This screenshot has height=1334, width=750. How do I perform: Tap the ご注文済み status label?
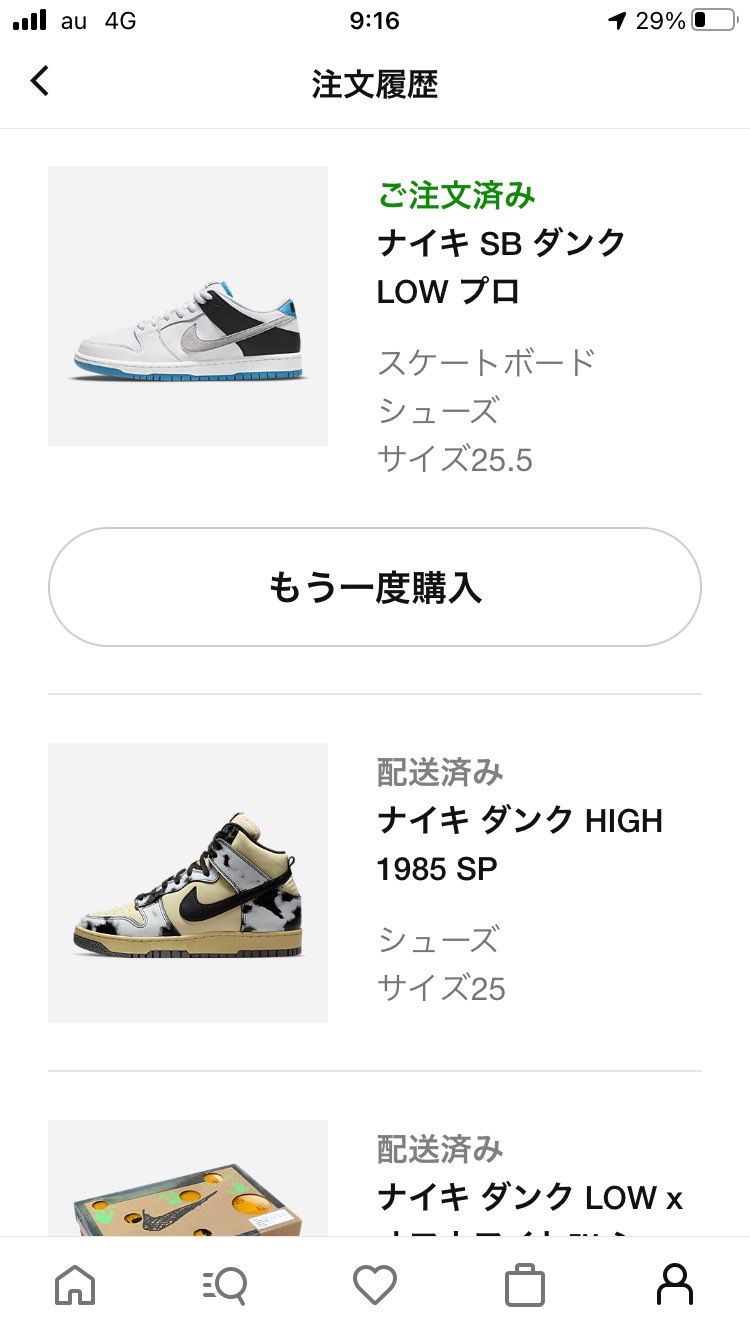pos(456,196)
